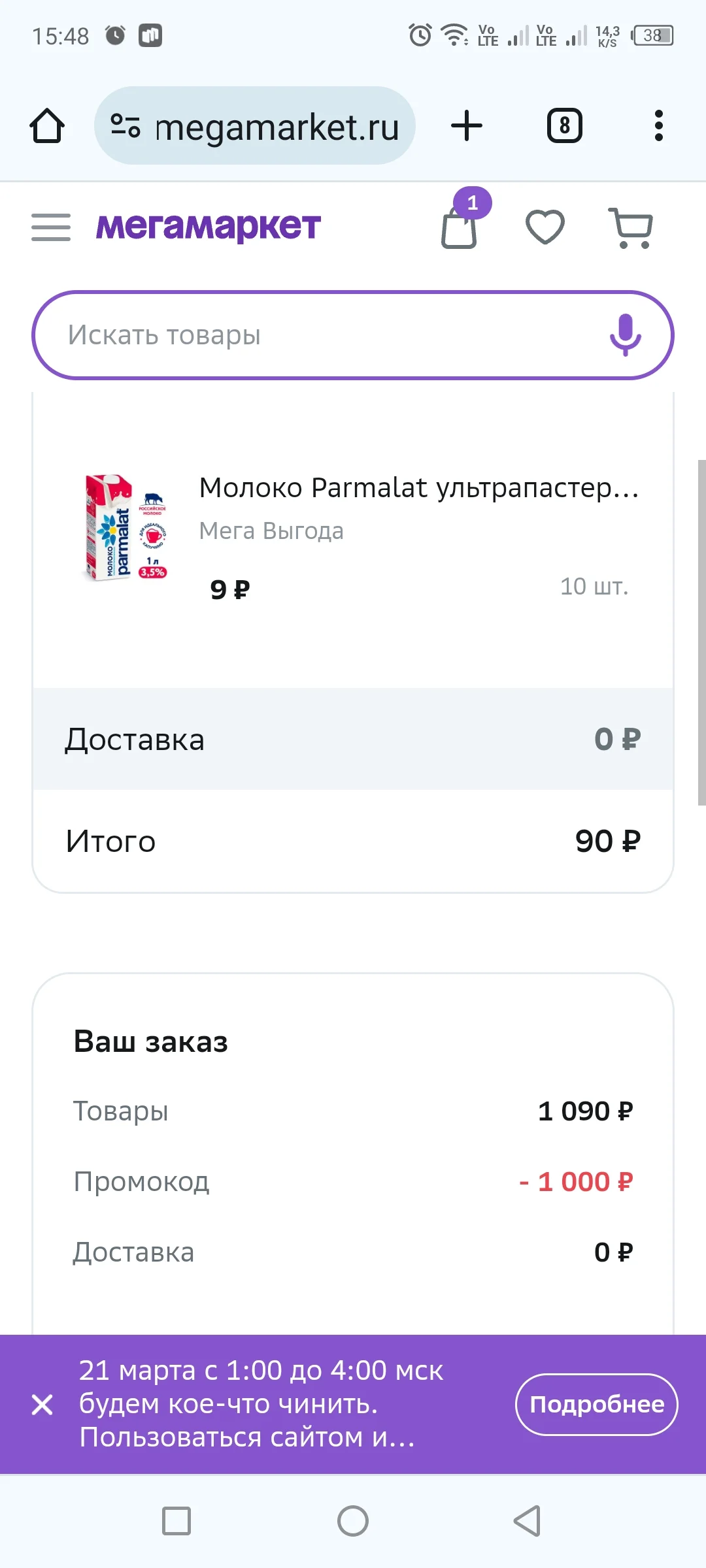Image resolution: width=706 pixels, height=1568 pixels.
Task: Open the browser tabs overview icon
Action: (563, 125)
